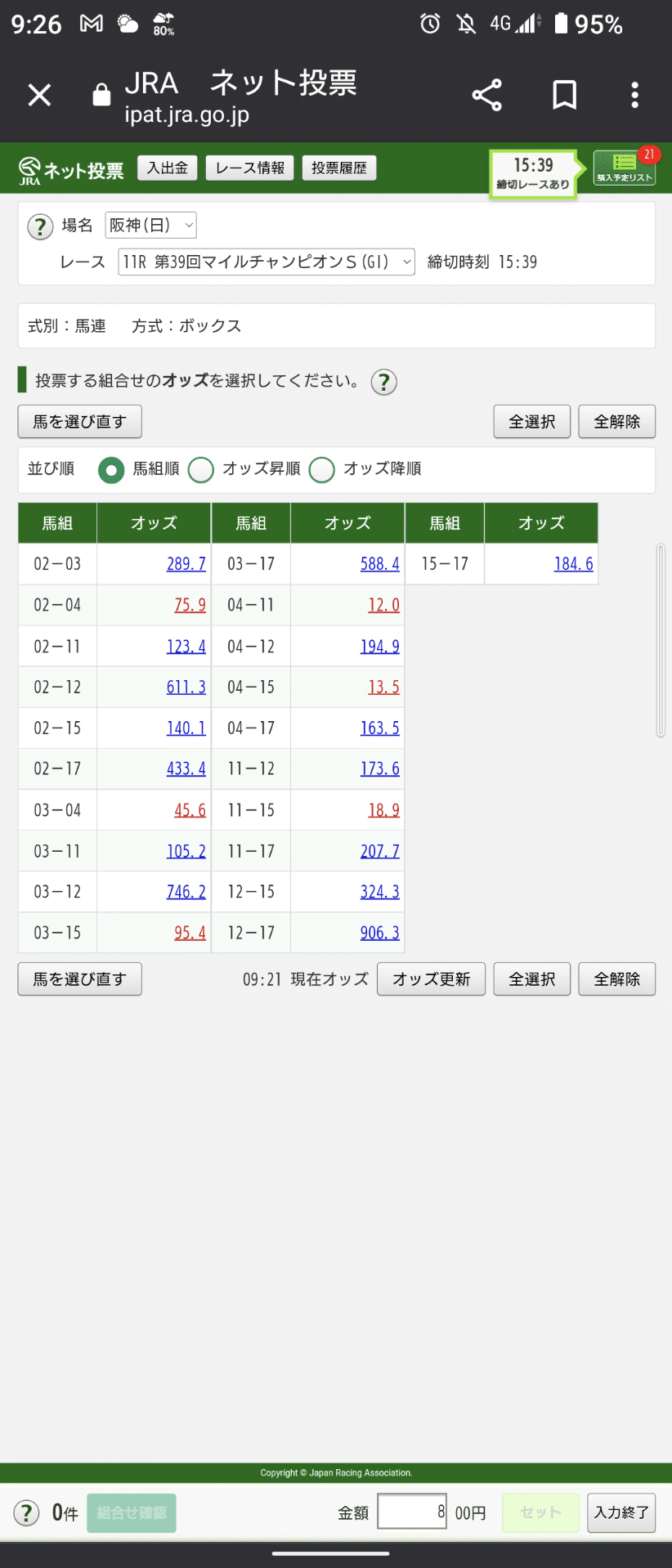Tap the padlock site security icon

[101, 95]
